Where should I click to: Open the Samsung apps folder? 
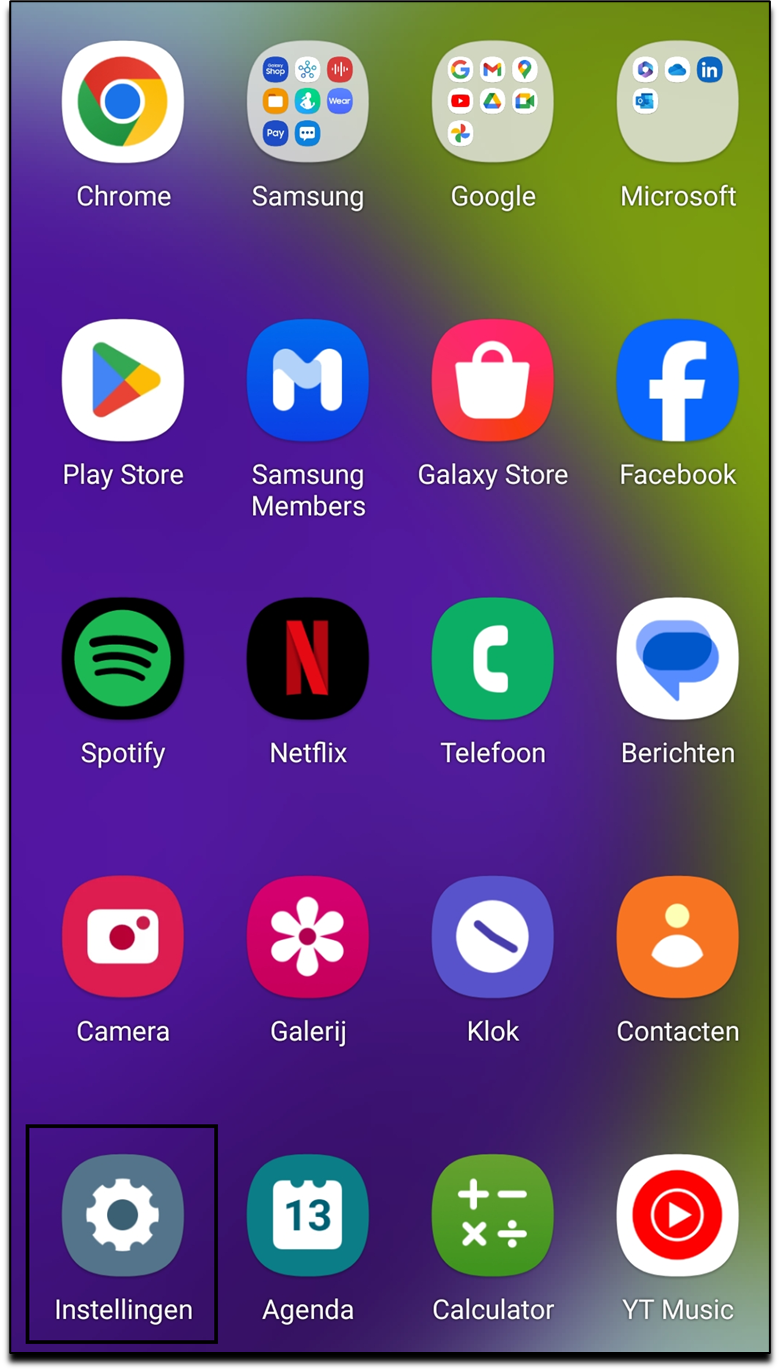[308, 102]
